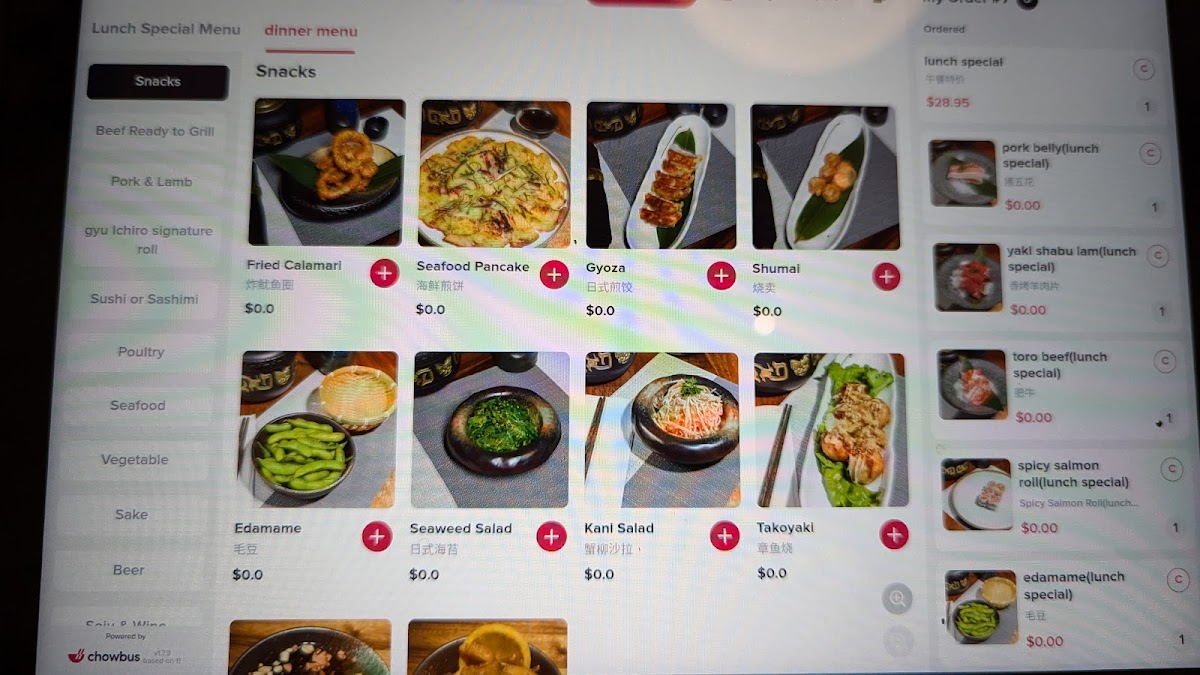Screen dimensions: 1200x675
Task: Switch to the Lunch Special Menu tab
Action: point(166,29)
